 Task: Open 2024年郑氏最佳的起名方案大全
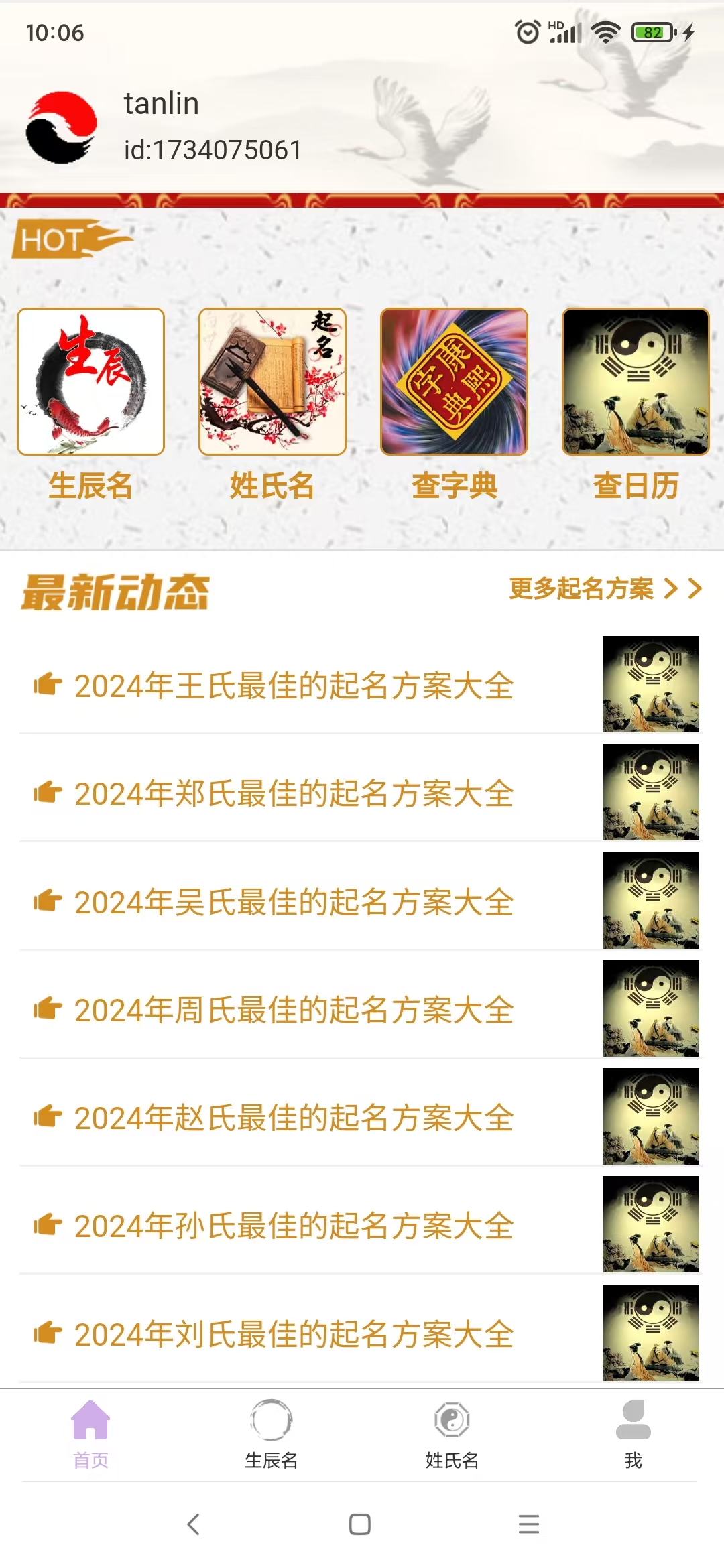pos(294,794)
